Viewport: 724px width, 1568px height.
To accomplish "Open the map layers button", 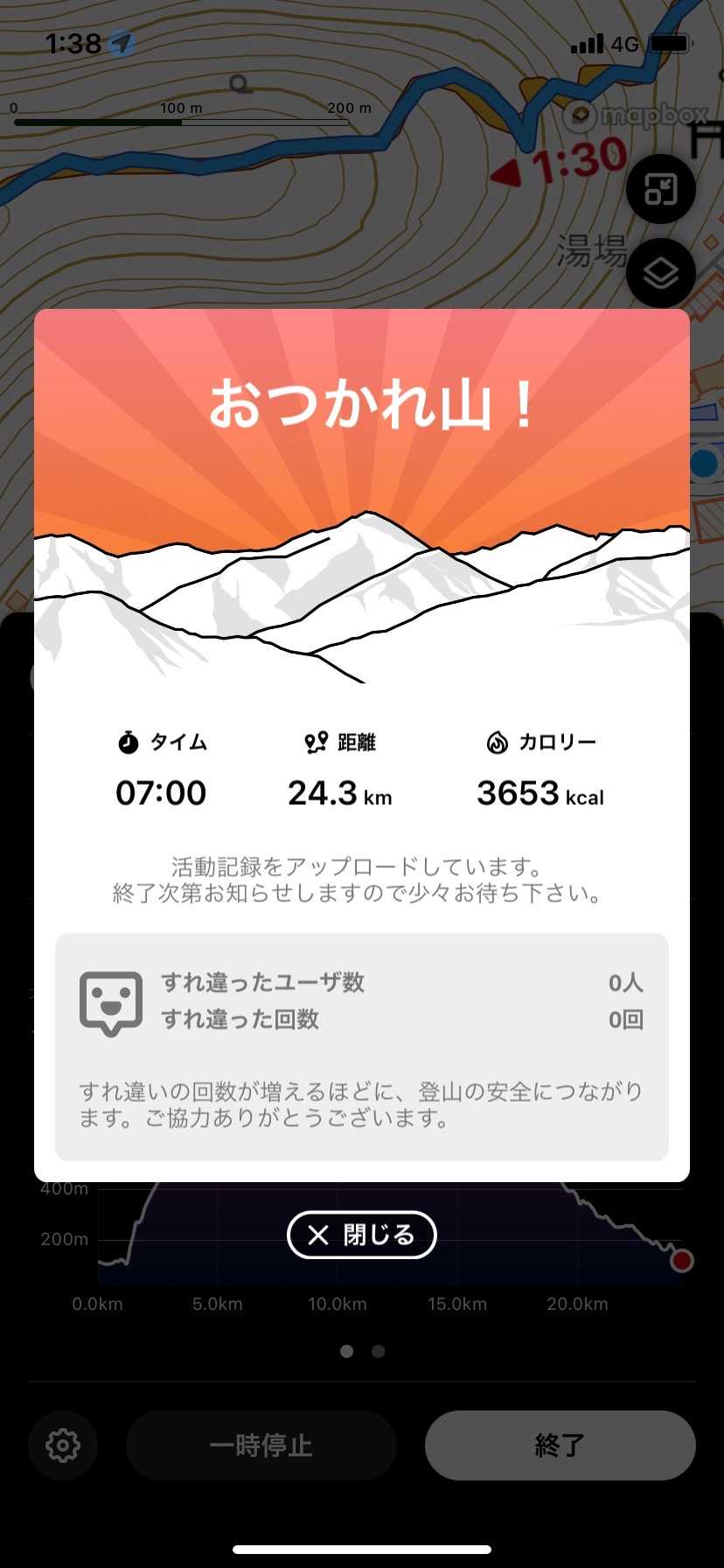I will tap(660, 273).
